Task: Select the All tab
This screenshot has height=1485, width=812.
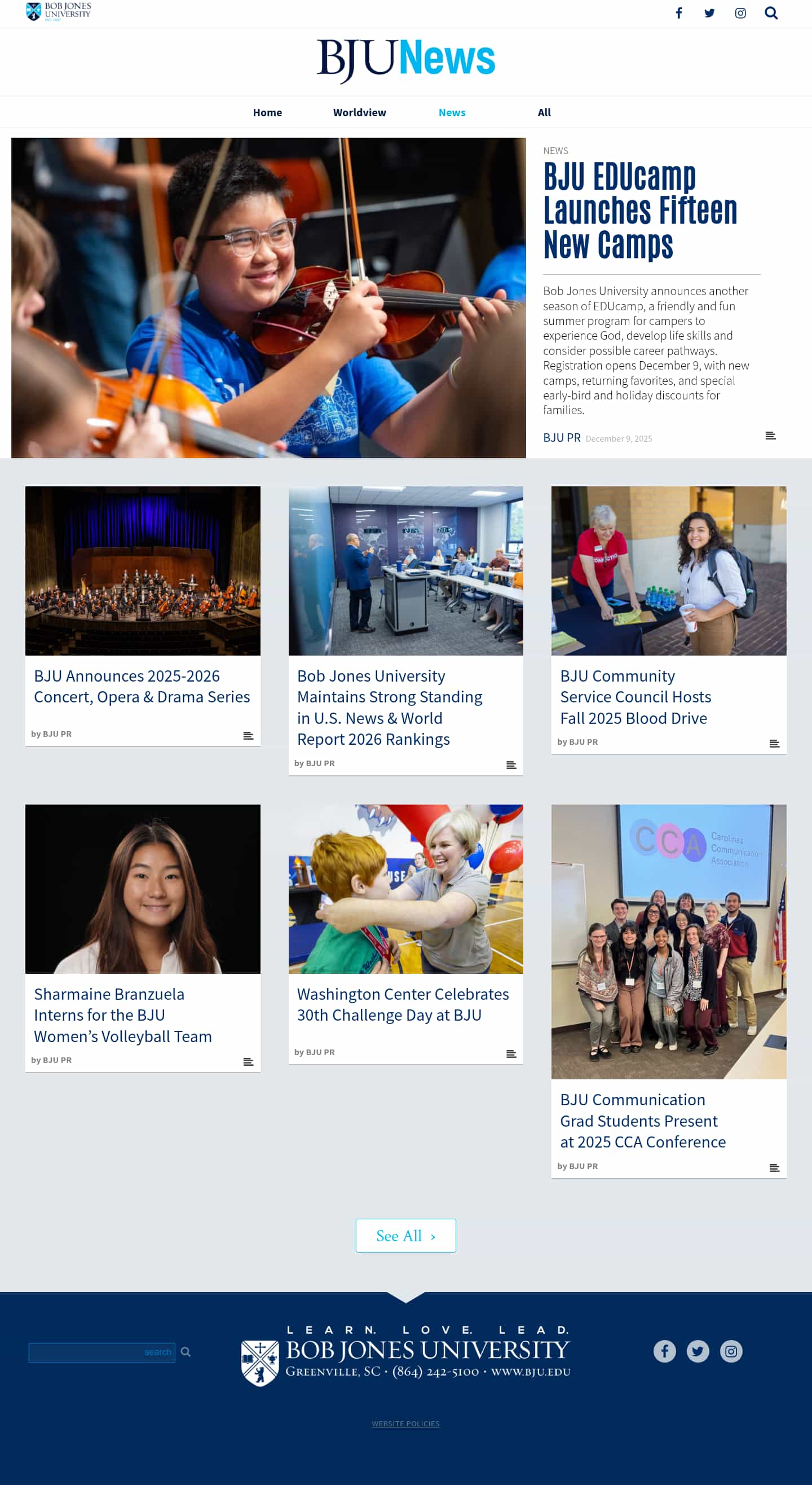Action: [544, 112]
